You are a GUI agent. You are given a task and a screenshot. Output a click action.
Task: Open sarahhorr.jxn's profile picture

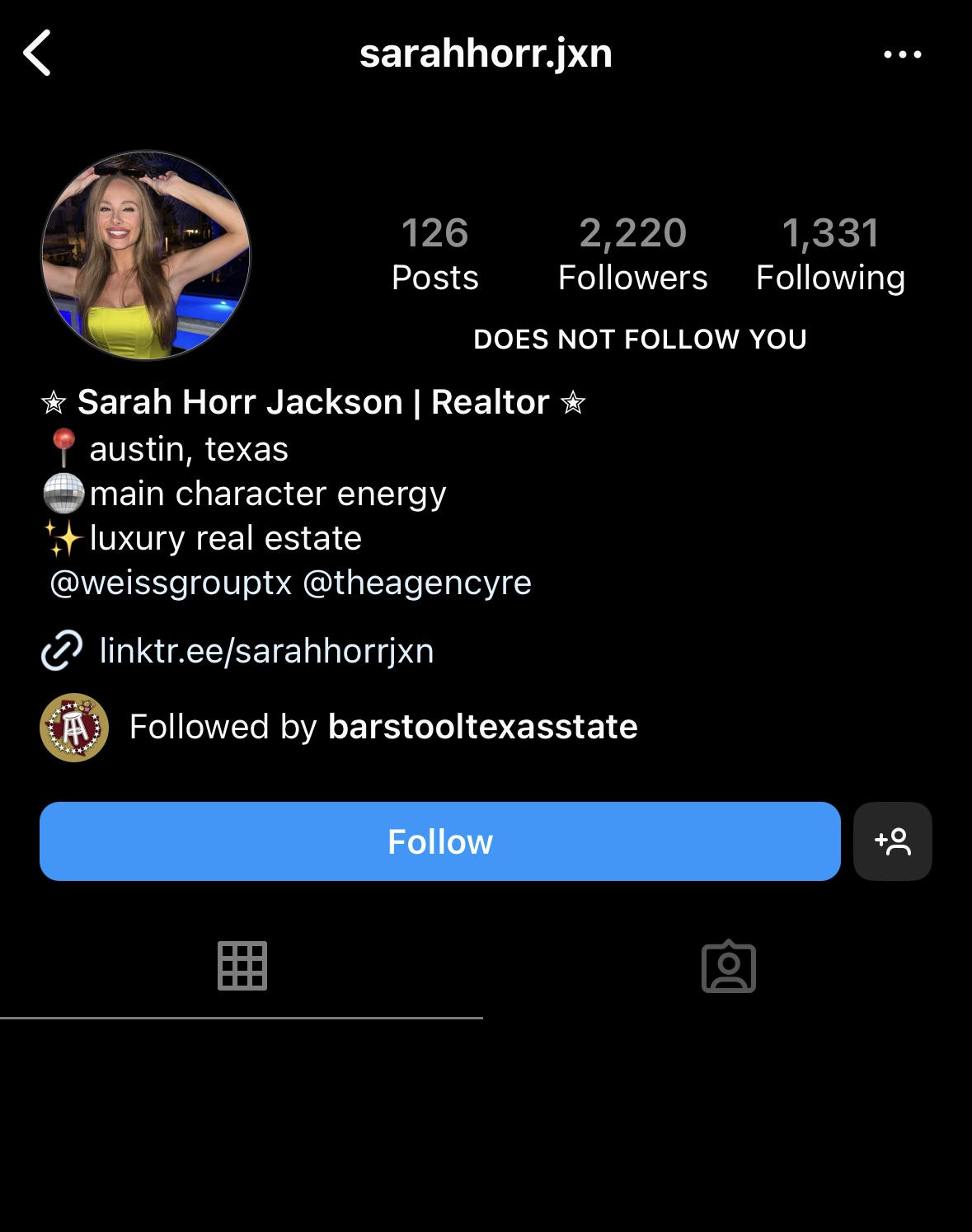[146, 255]
